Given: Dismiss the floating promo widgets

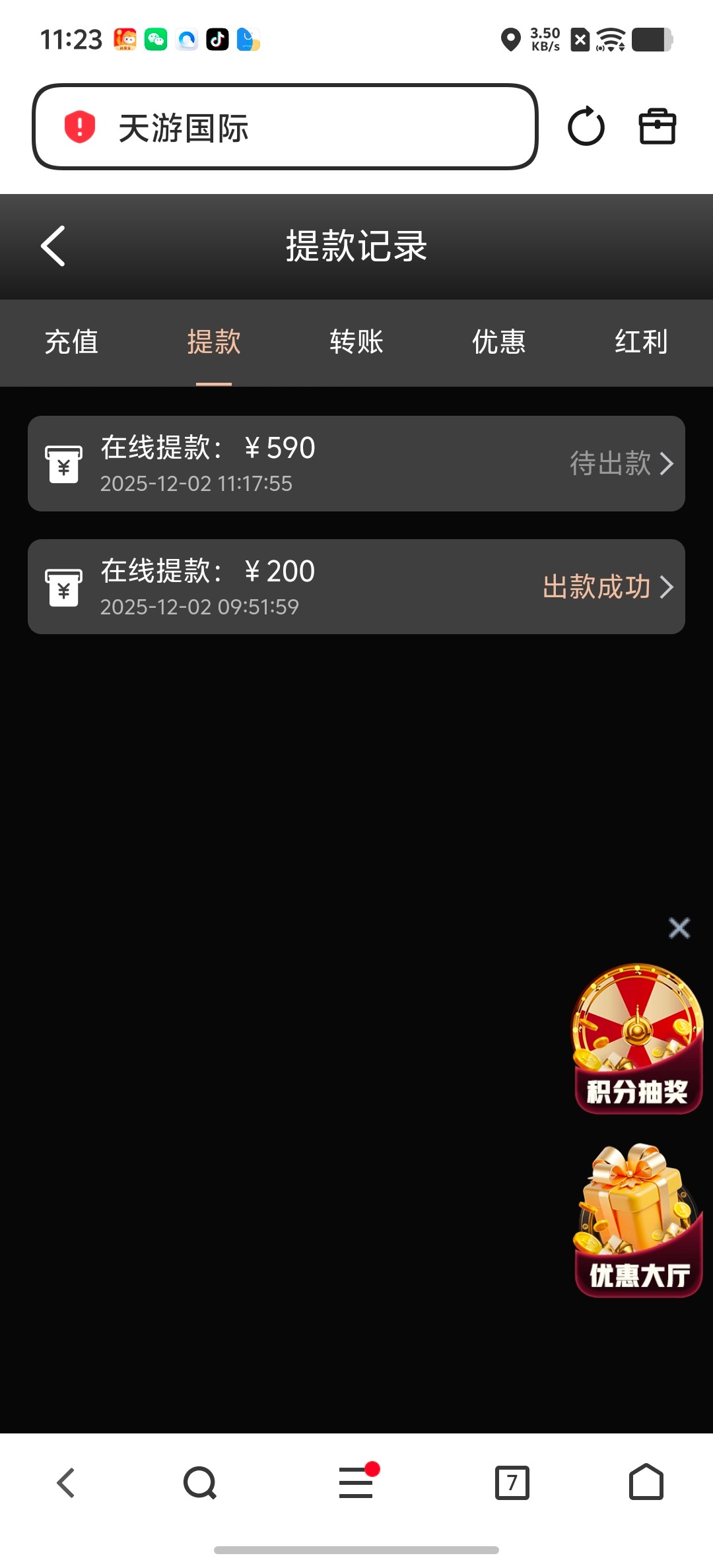Looking at the screenshot, I should pyautogui.click(x=679, y=928).
